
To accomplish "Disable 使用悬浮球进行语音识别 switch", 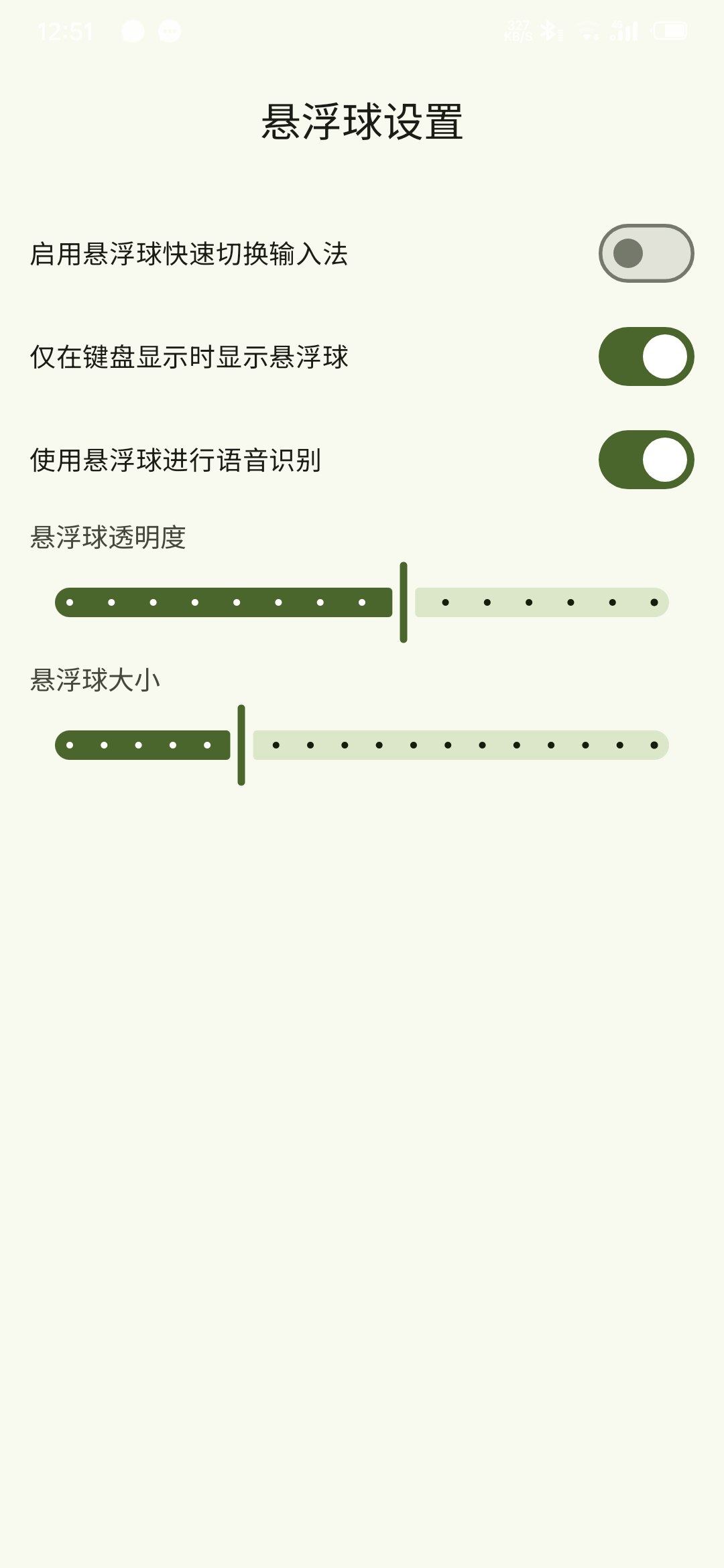I will click(646, 460).
